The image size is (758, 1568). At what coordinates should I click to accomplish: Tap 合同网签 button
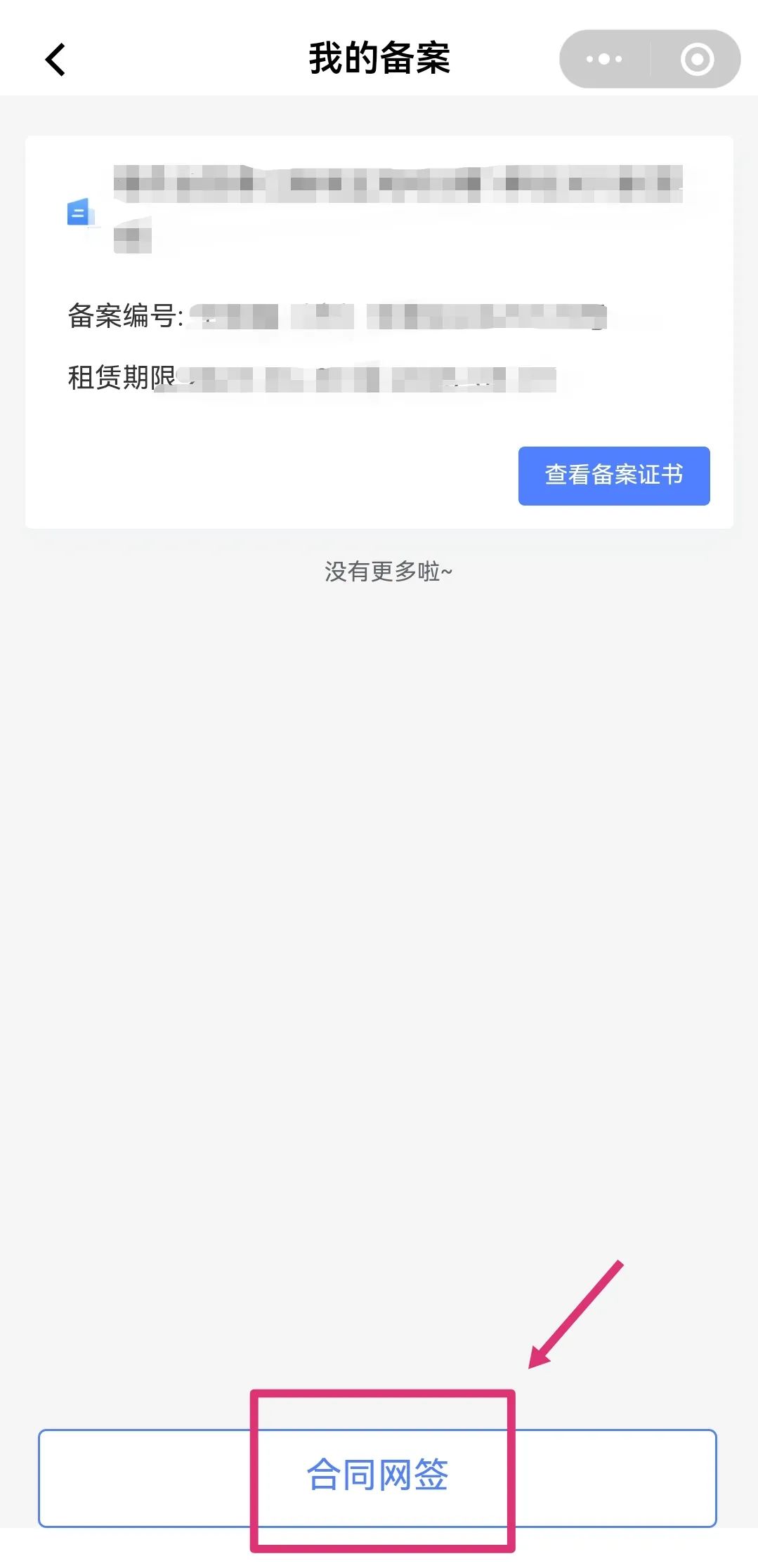click(x=377, y=1477)
